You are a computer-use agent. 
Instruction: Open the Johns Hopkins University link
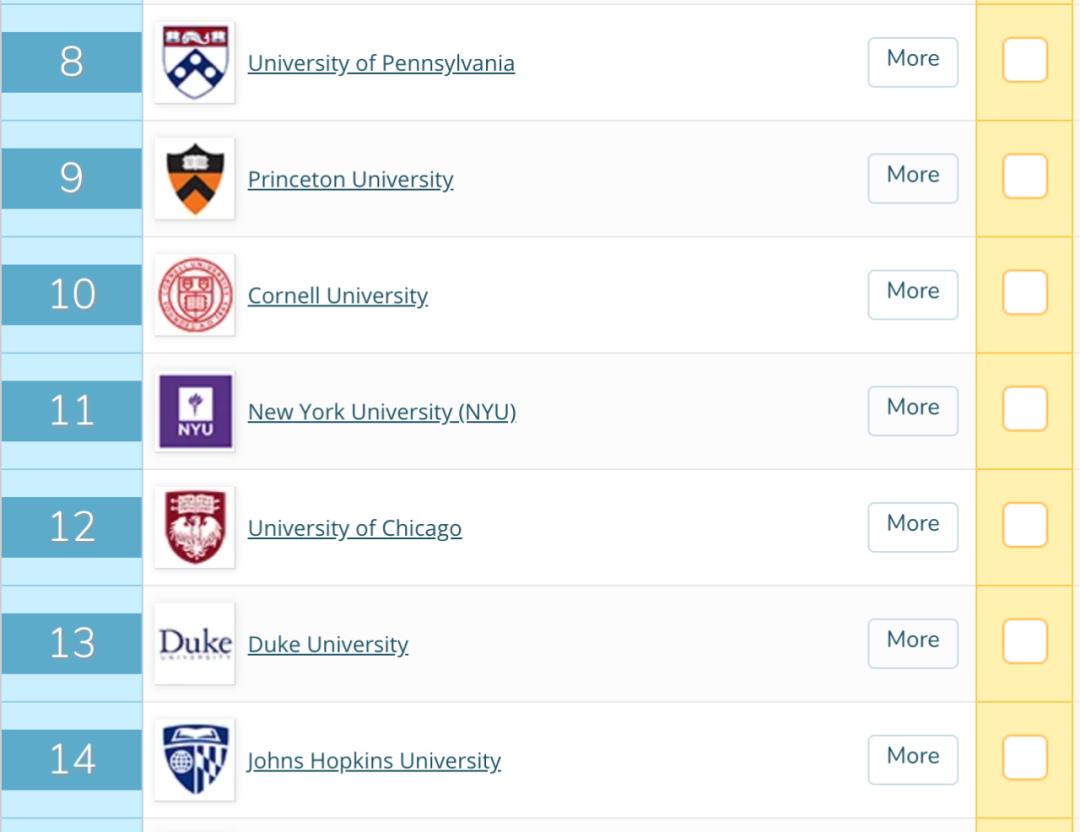(374, 760)
